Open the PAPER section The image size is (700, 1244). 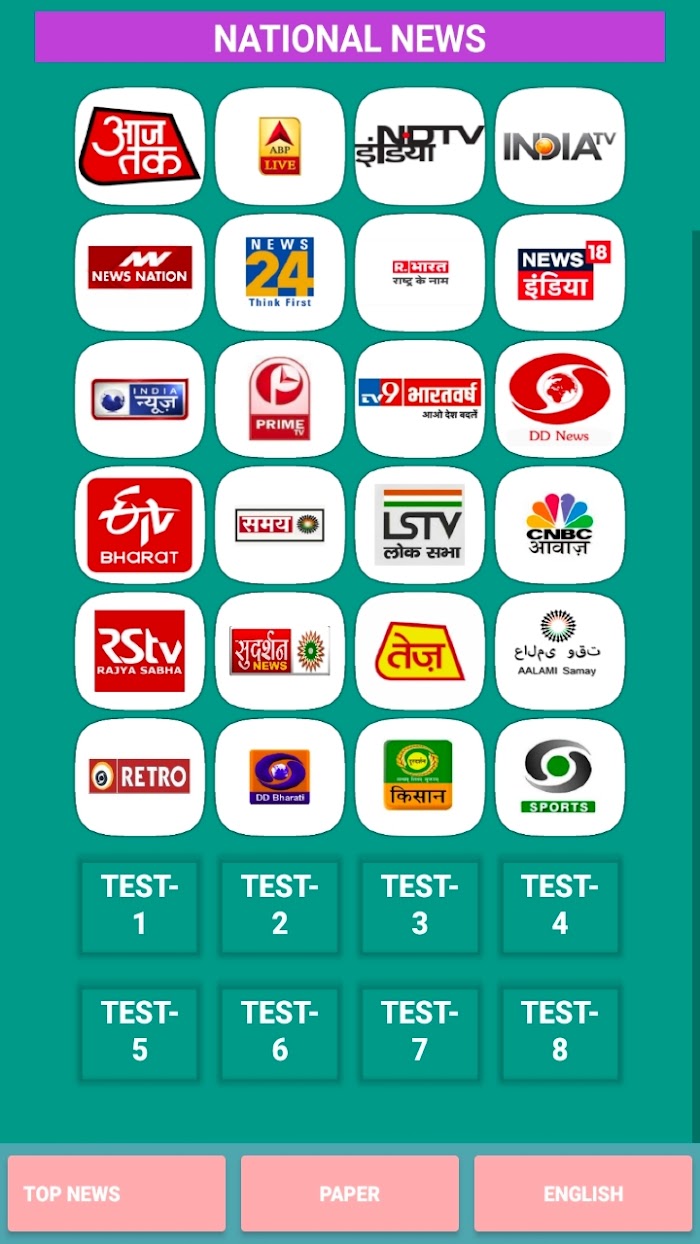point(350,1194)
